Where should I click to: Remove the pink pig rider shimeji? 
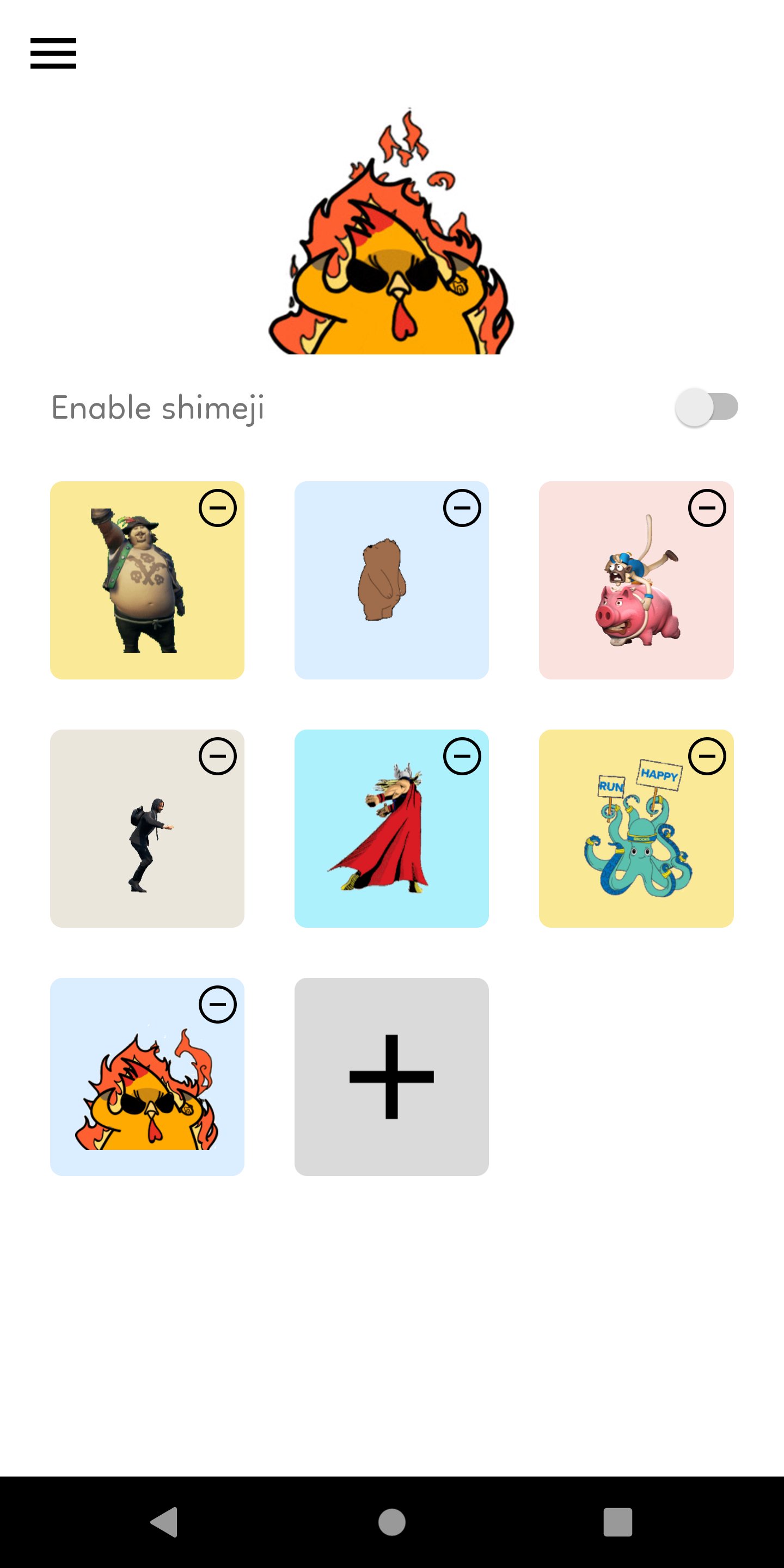point(707,507)
